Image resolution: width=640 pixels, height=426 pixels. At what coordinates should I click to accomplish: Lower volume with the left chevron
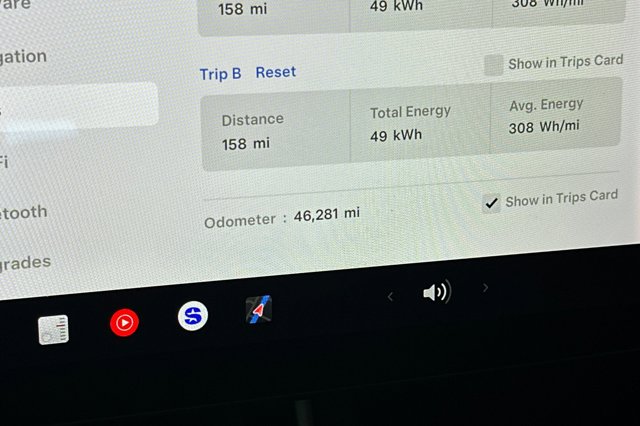(390, 296)
